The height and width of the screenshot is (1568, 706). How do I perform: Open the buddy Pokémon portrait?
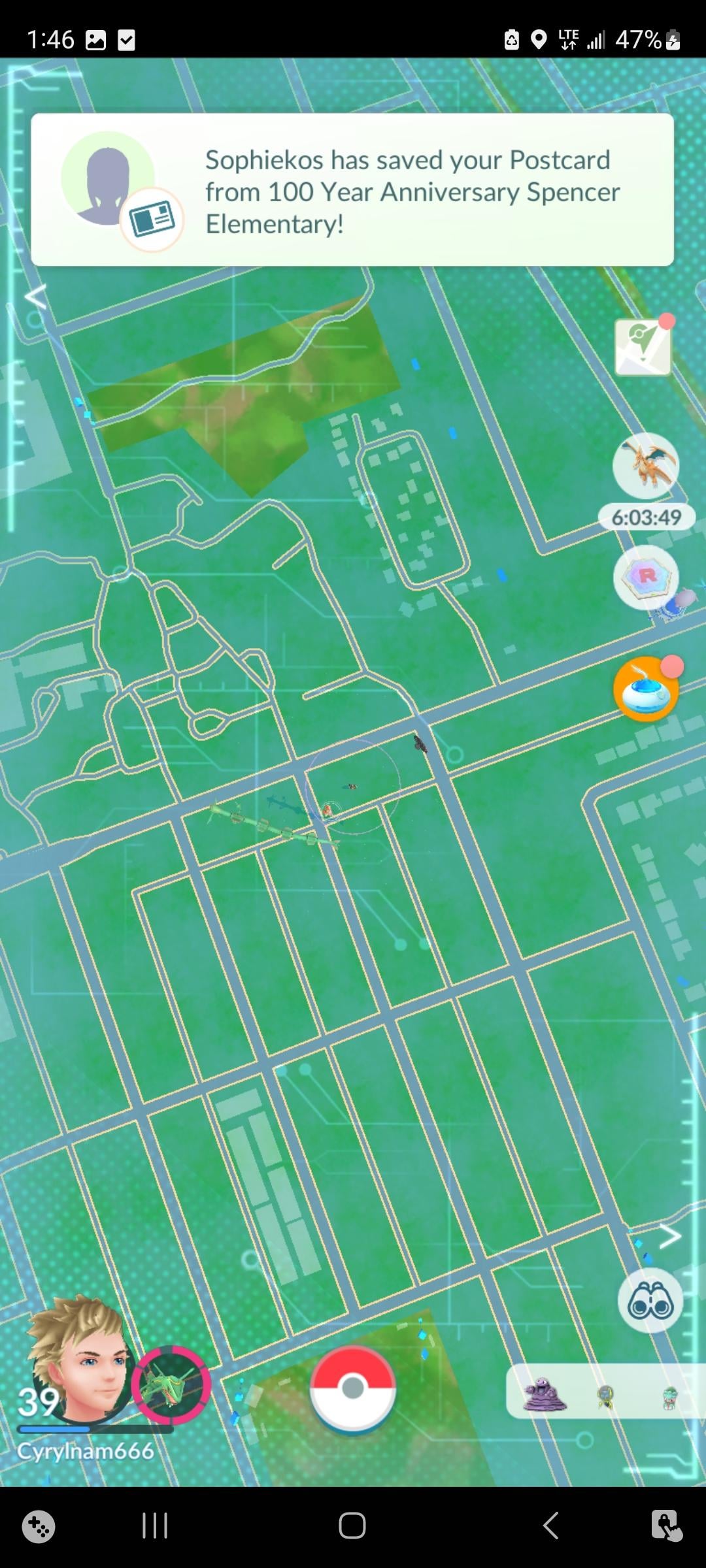point(171,1385)
